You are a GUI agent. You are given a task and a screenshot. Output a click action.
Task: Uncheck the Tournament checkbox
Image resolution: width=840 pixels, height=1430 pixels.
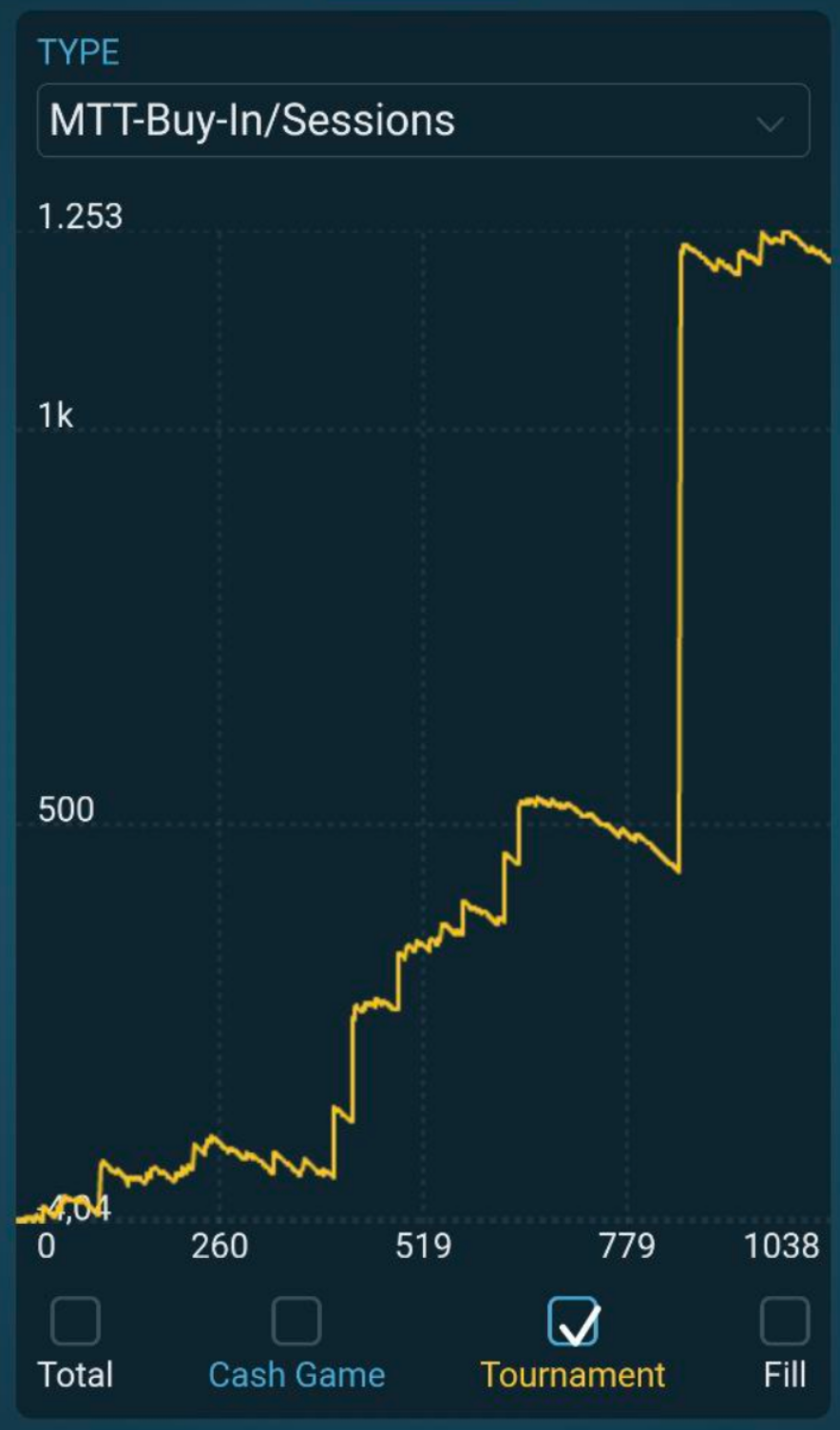coord(573,1322)
